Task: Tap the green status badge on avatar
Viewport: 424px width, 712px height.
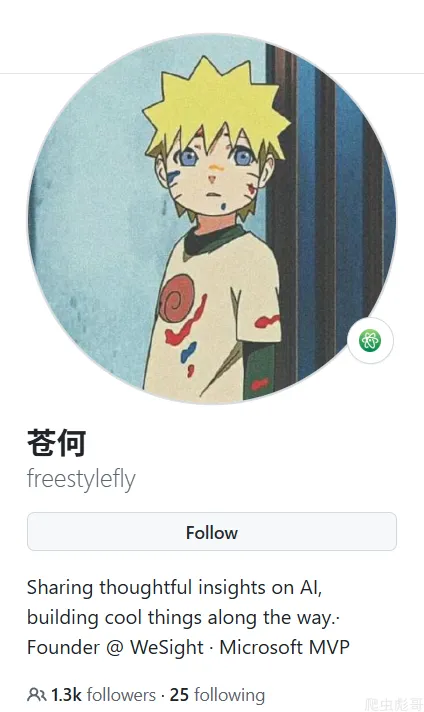Action: [370, 341]
